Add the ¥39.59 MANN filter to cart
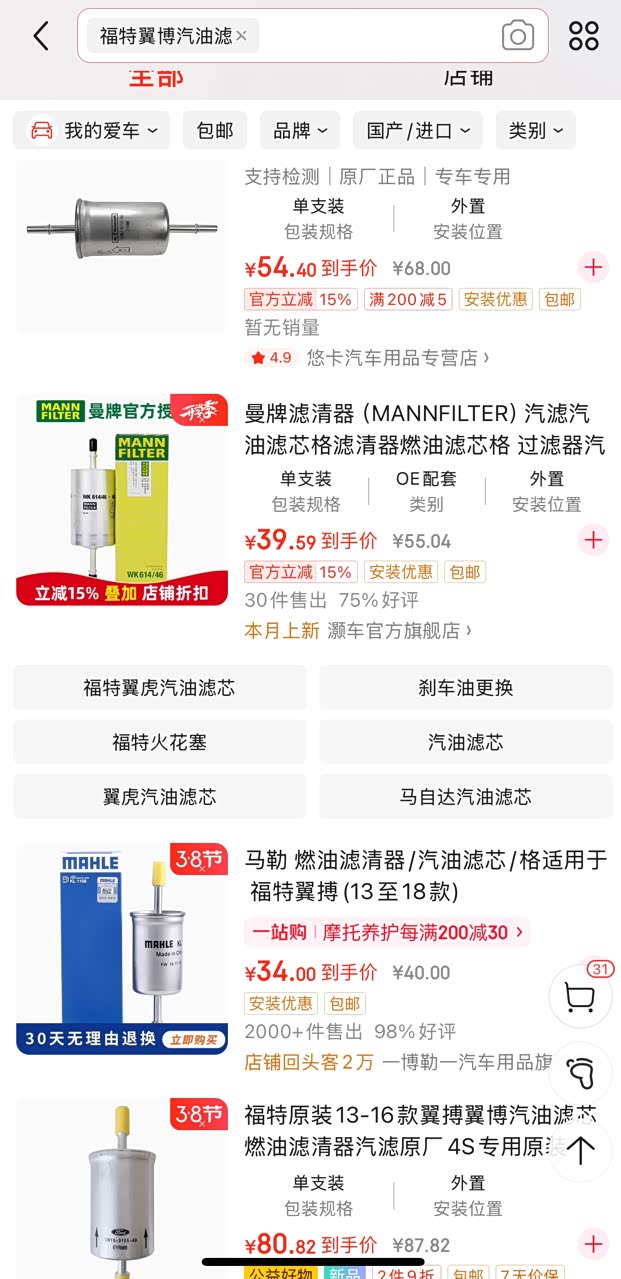 (593, 540)
